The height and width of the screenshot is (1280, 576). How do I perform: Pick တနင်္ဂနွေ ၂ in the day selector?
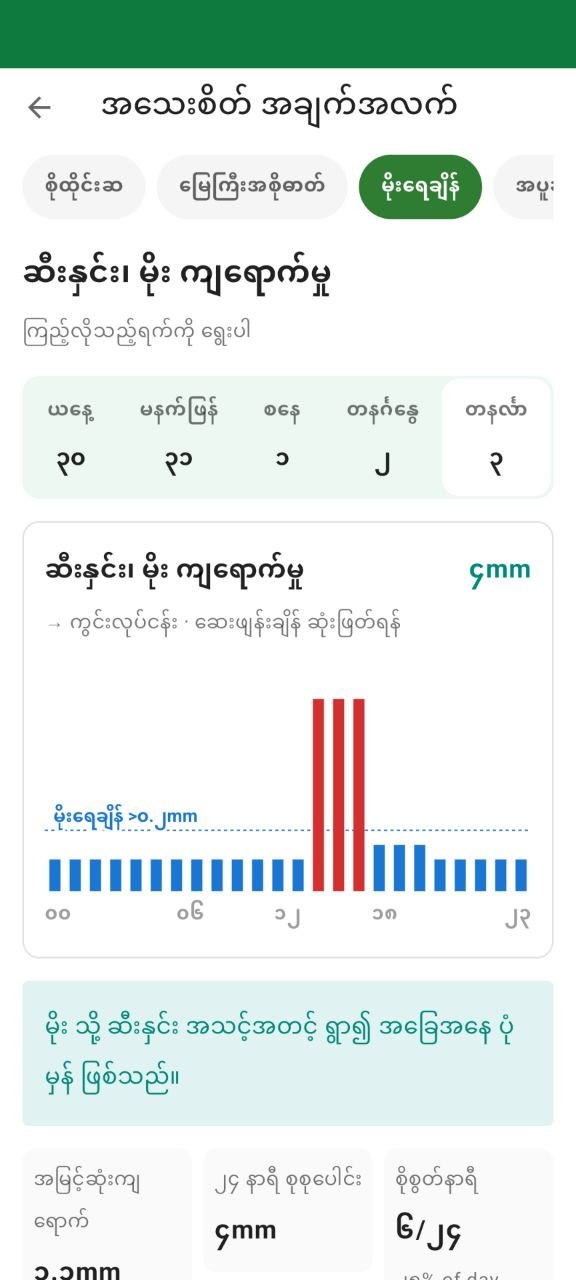382,438
